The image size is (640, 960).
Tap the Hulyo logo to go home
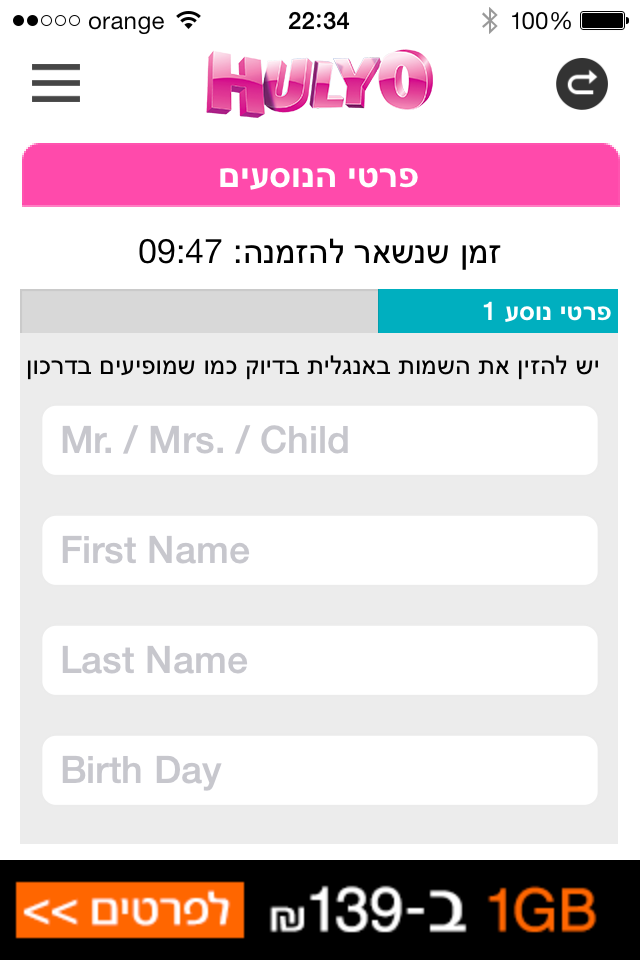(320, 83)
